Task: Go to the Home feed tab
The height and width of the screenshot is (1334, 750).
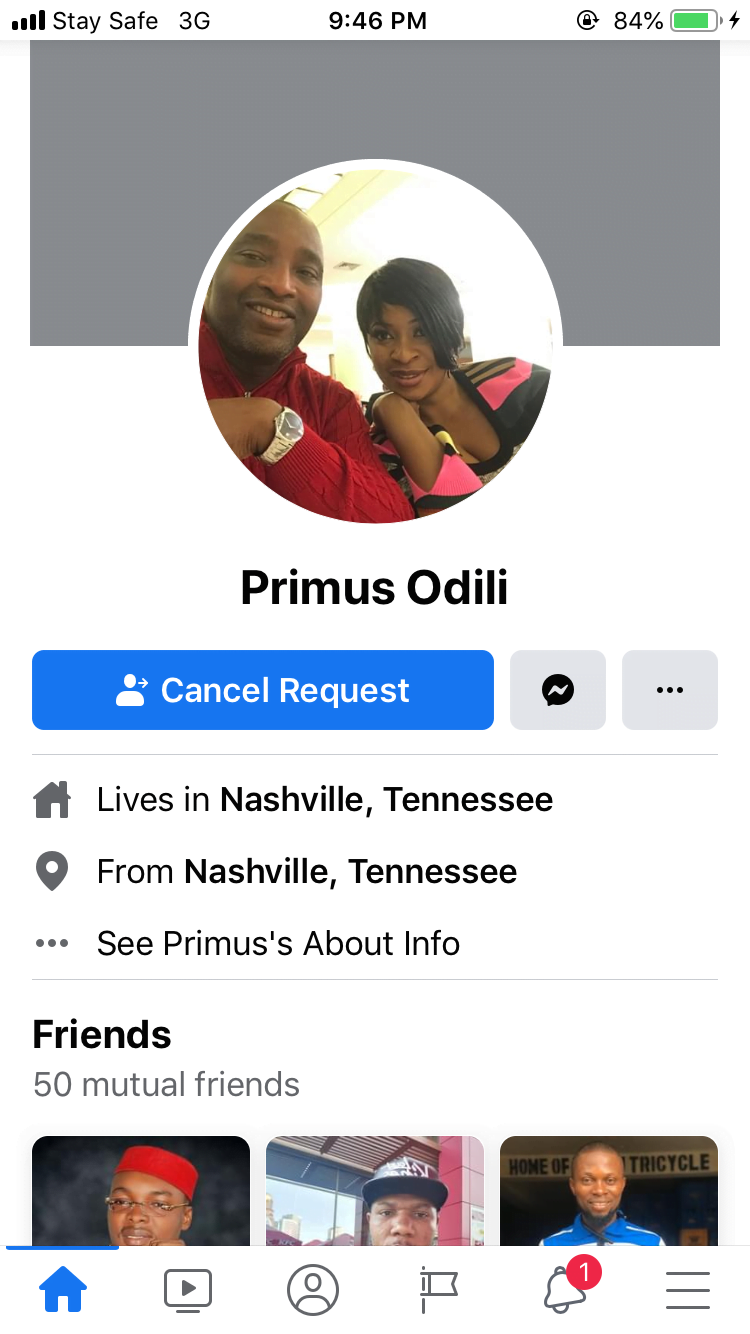Action: 62,1290
